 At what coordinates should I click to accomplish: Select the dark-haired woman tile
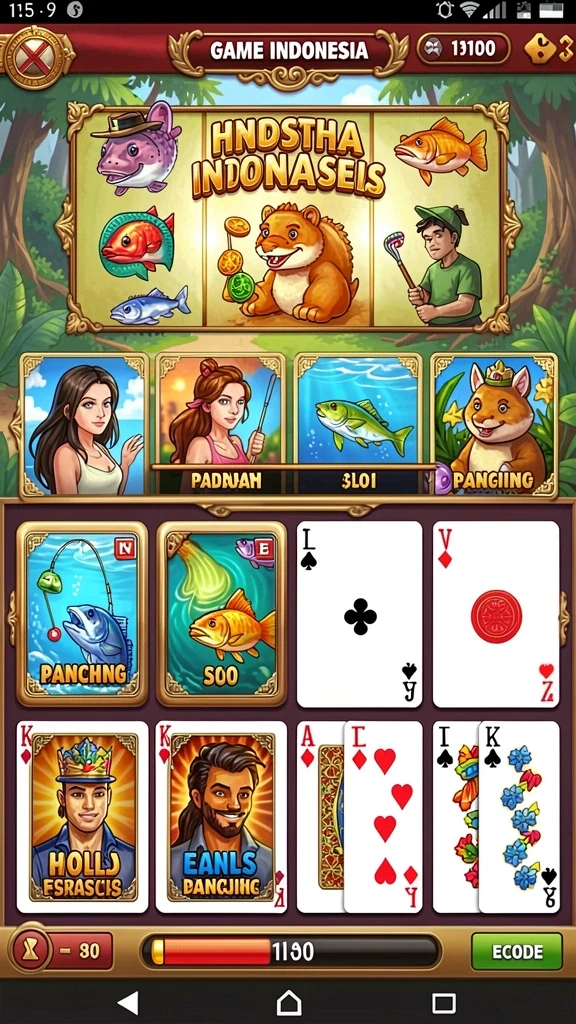click(x=84, y=424)
